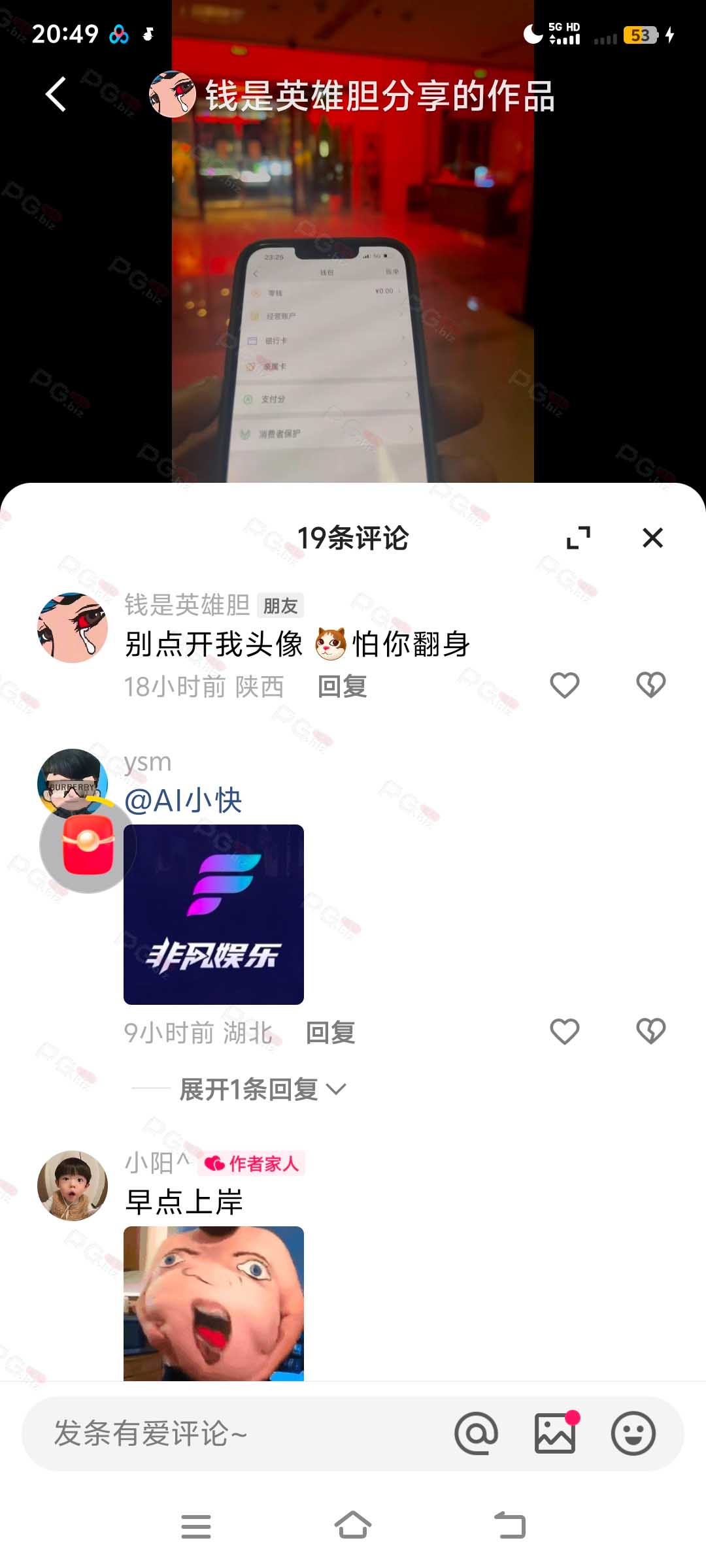706x1568 pixels.
Task: Expand 展开1条回复 under ysm's comment
Action: pyautogui.click(x=261, y=1089)
